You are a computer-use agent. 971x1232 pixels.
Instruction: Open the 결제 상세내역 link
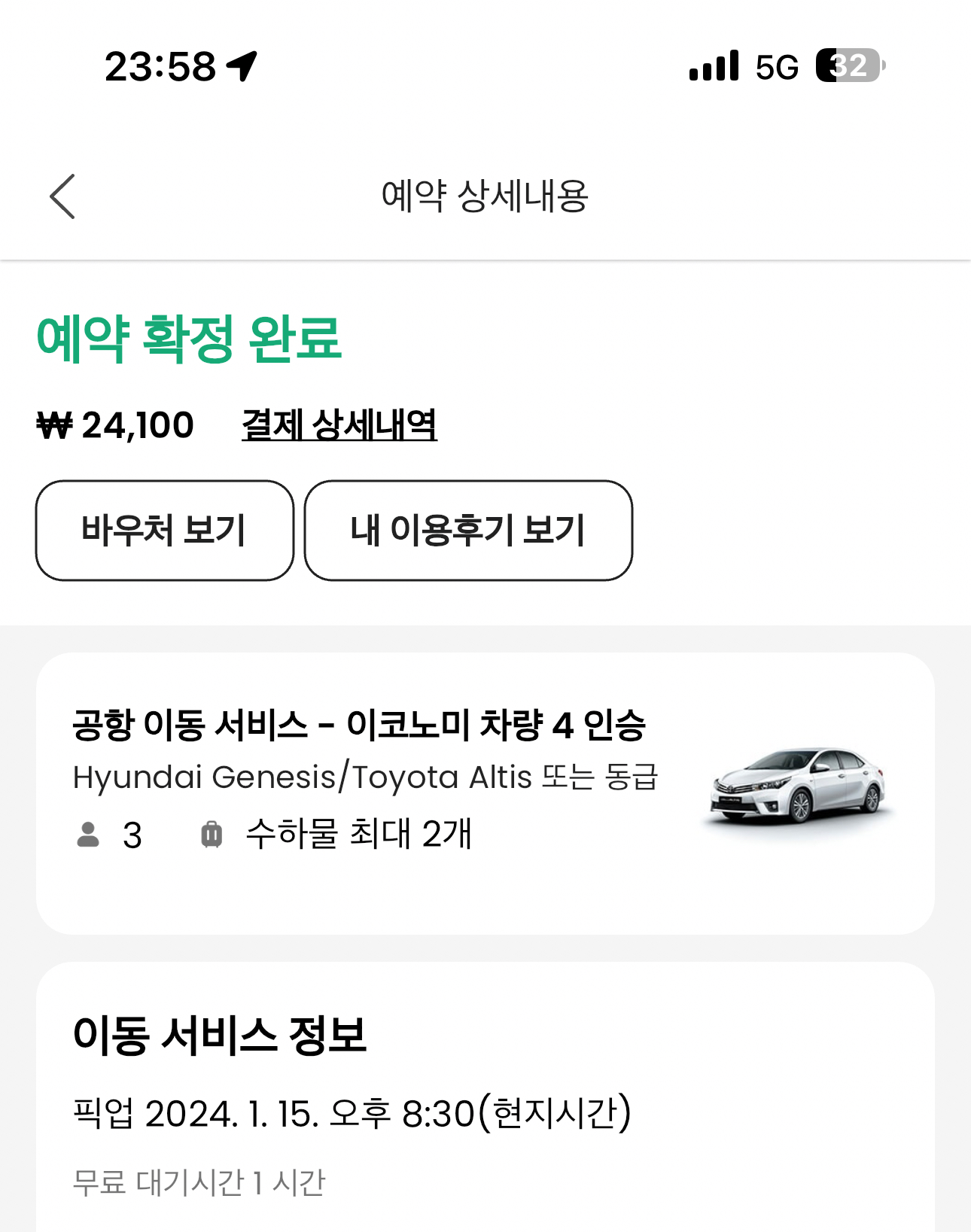point(339,425)
